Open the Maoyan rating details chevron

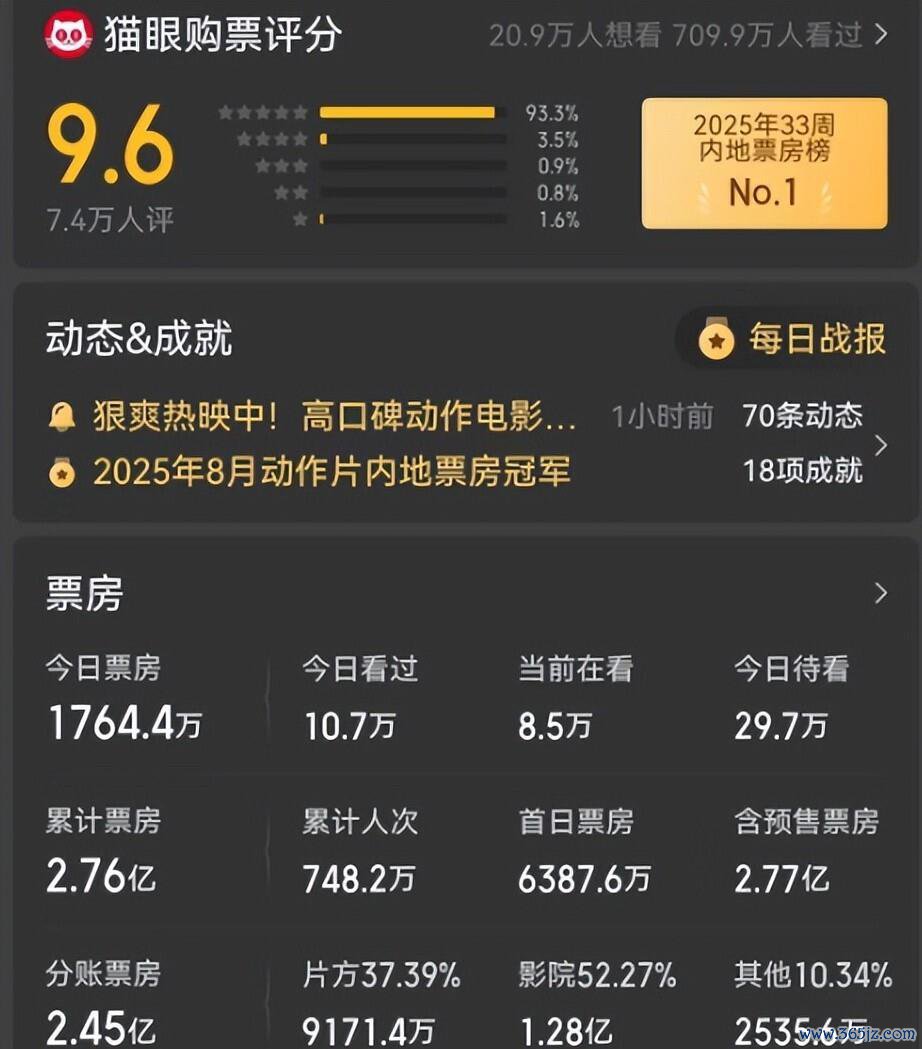(x=881, y=36)
